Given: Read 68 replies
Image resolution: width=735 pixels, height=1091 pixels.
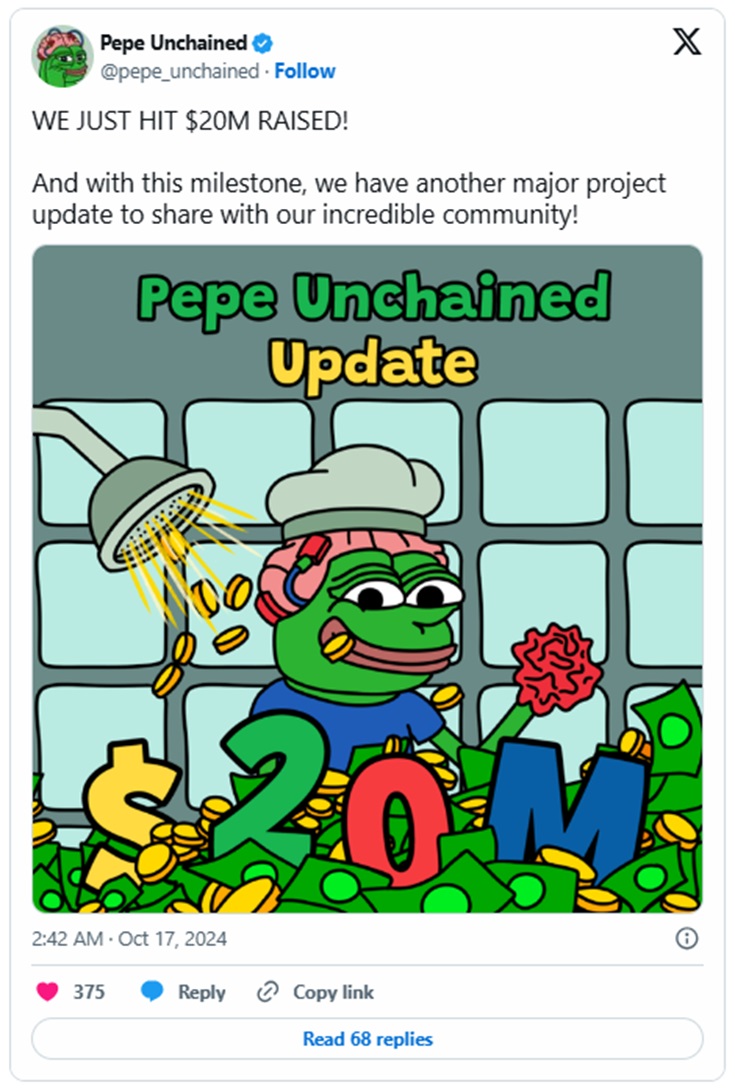Looking at the screenshot, I should (367, 1039).
